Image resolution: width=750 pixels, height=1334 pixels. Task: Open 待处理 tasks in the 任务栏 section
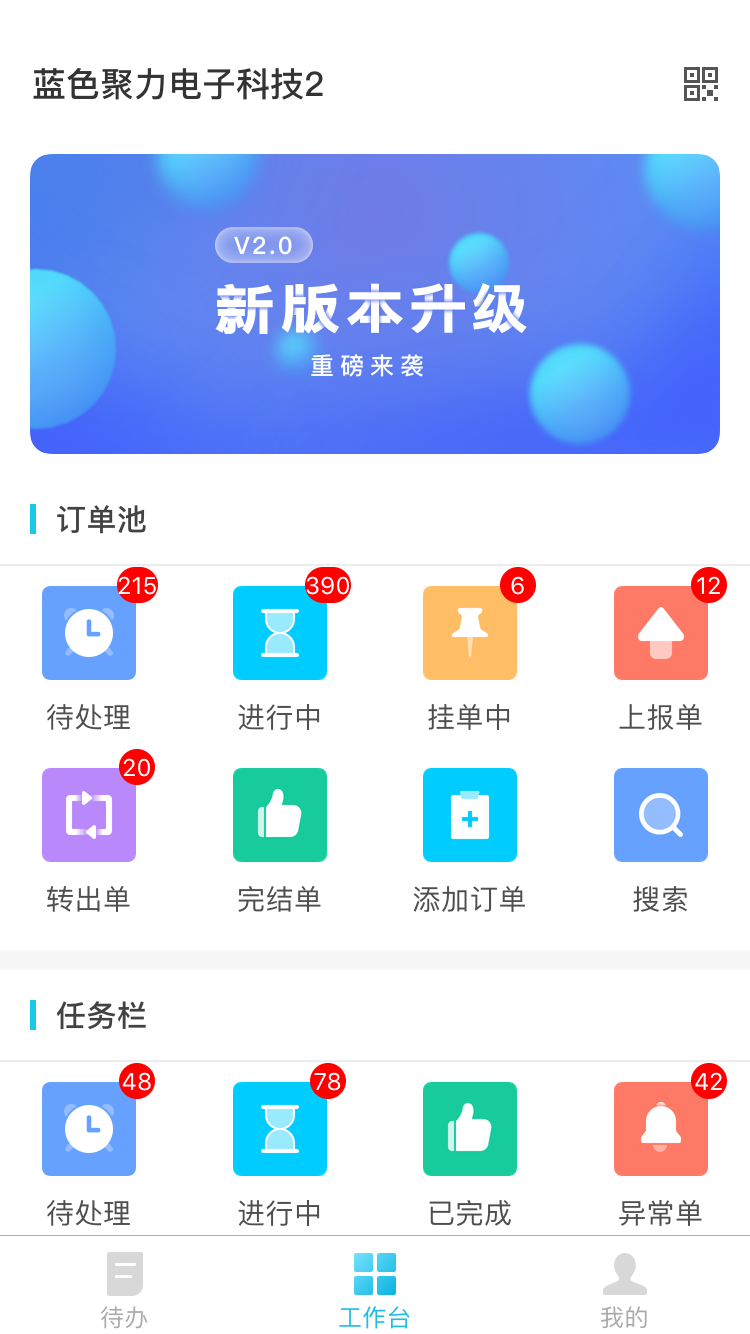pyautogui.click(x=88, y=1129)
